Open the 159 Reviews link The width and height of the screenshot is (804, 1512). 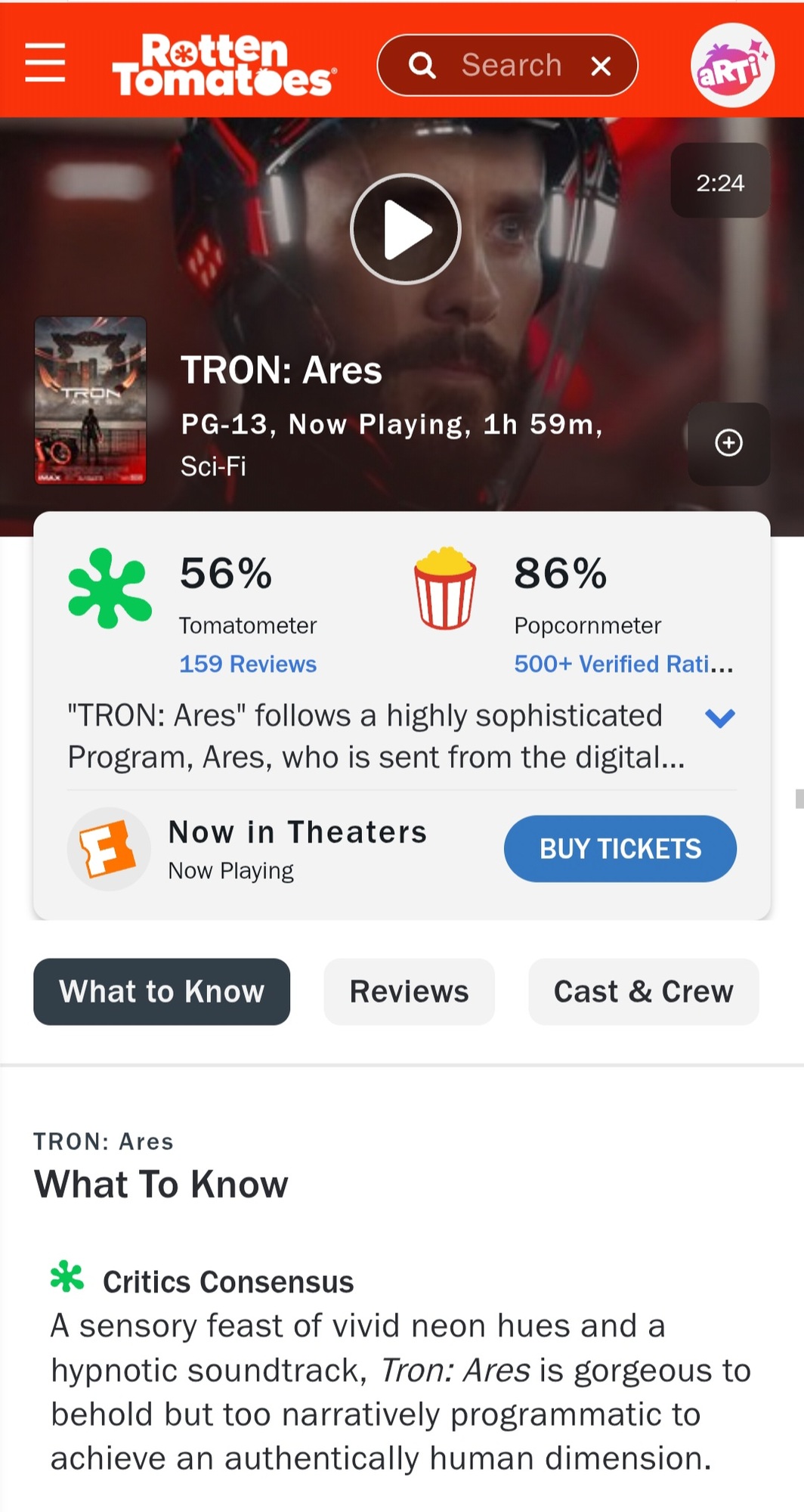[248, 664]
